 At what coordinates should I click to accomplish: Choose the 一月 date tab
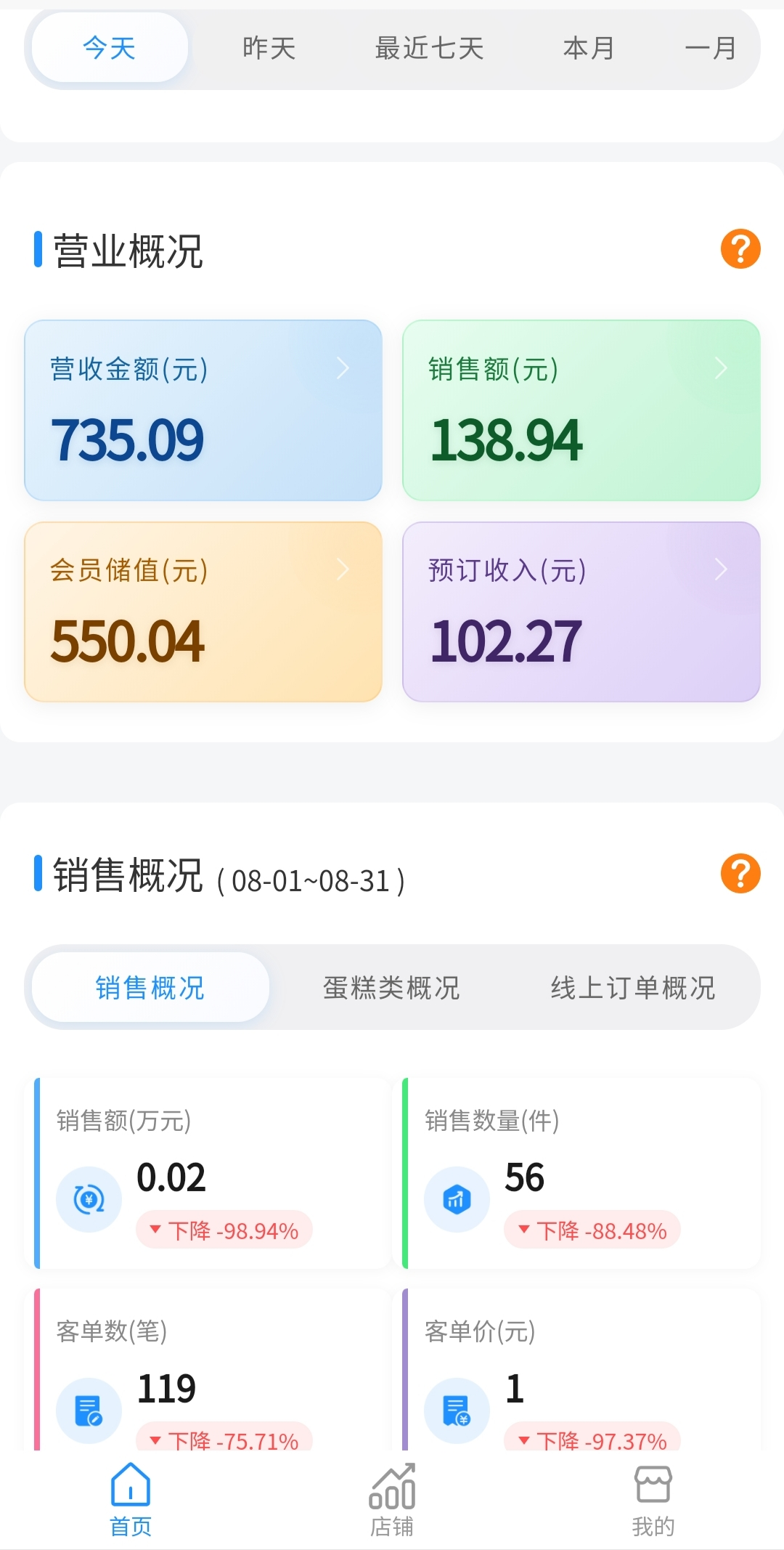tap(711, 48)
